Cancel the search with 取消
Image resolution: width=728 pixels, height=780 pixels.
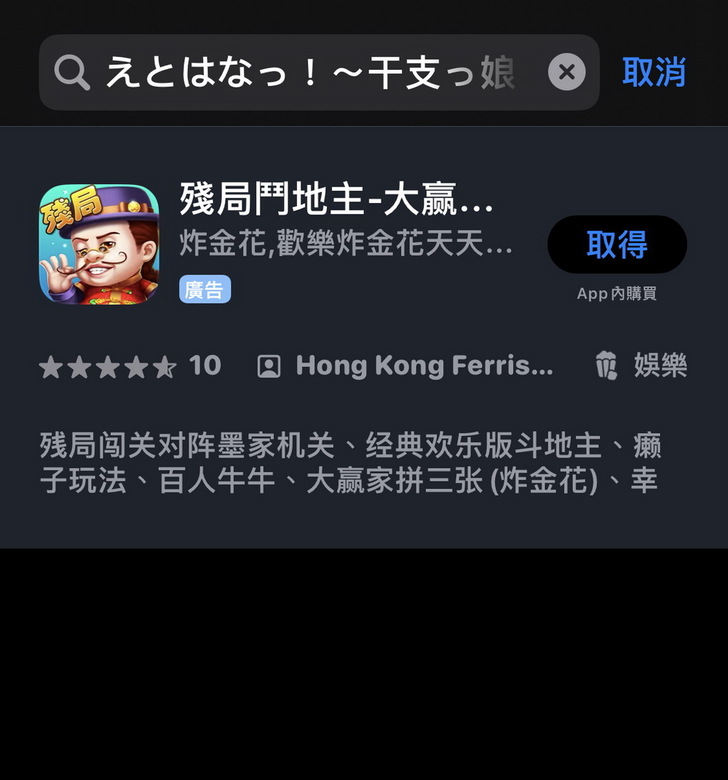[x=654, y=72]
